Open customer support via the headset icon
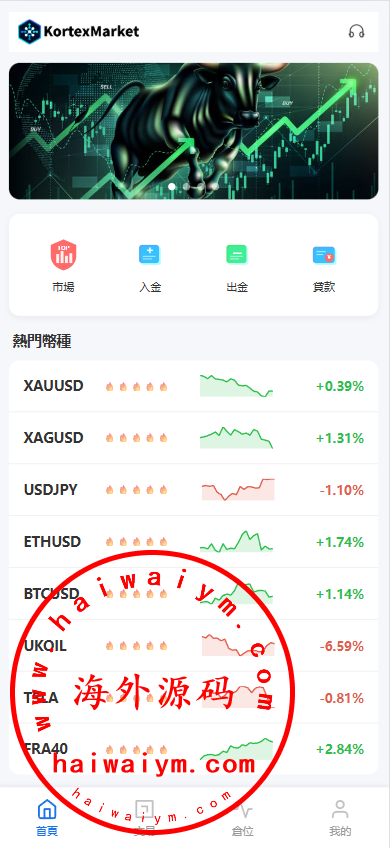 pyautogui.click(x=356, y=31)
